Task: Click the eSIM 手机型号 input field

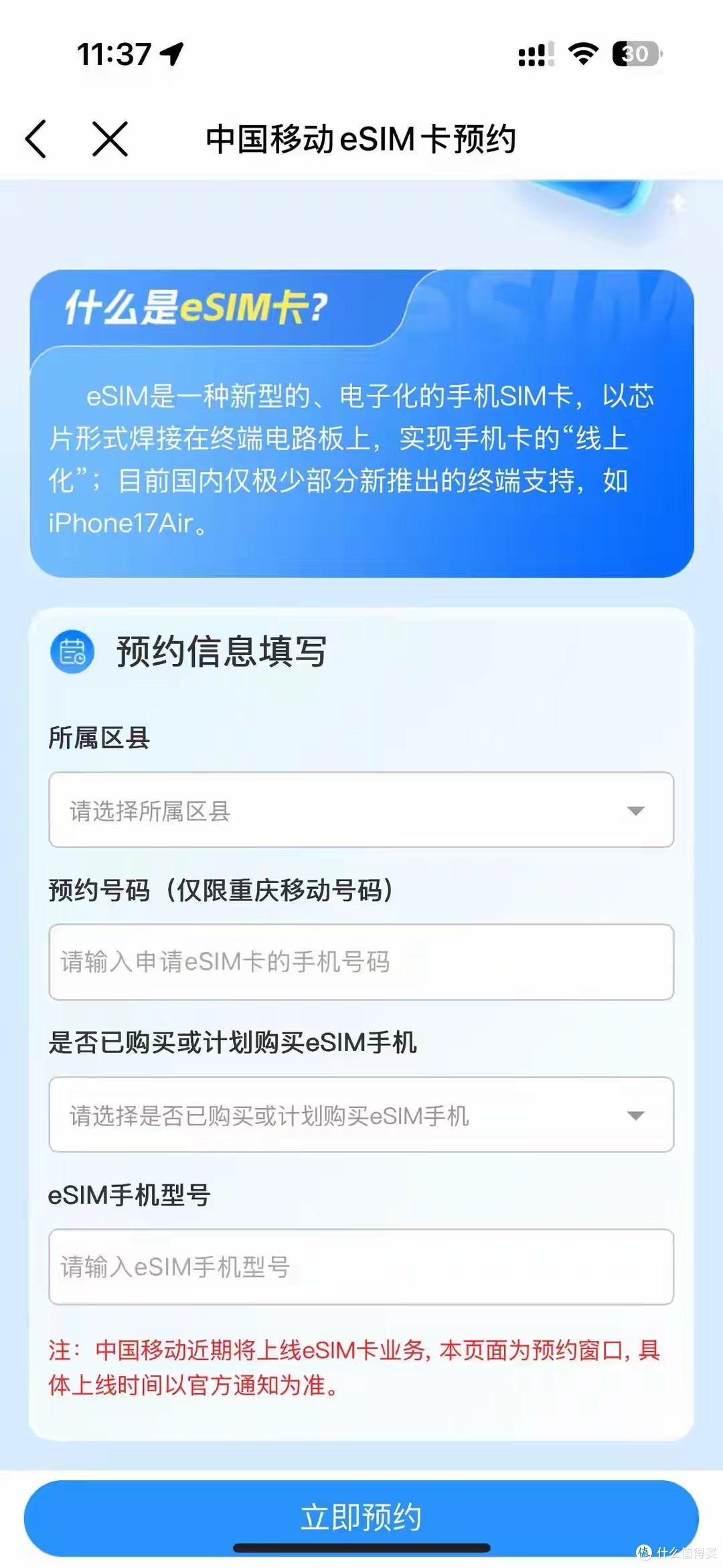Action: [361, 1267]
